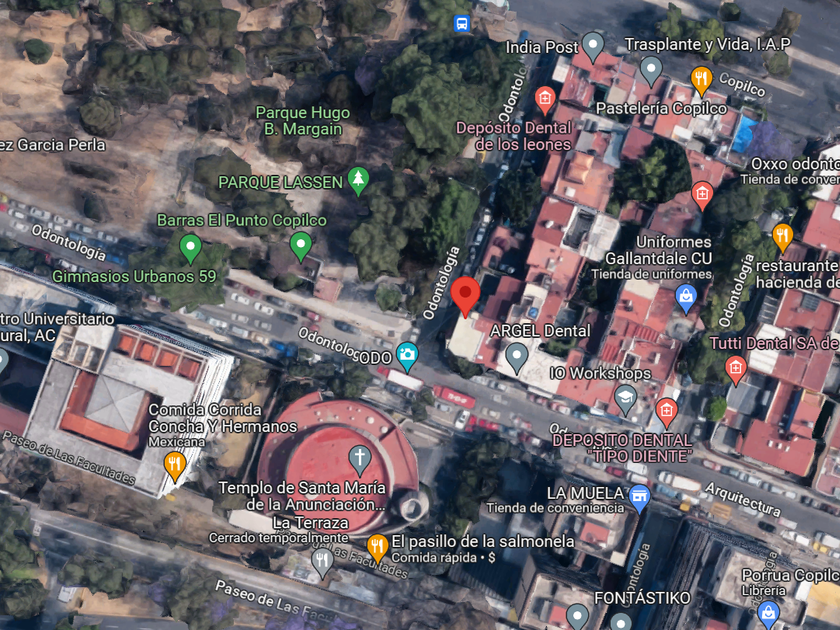Open the ARGEL Dental place pin
Image resolution: width=840 pixels, height=630 pixels.
click(516, 358)
